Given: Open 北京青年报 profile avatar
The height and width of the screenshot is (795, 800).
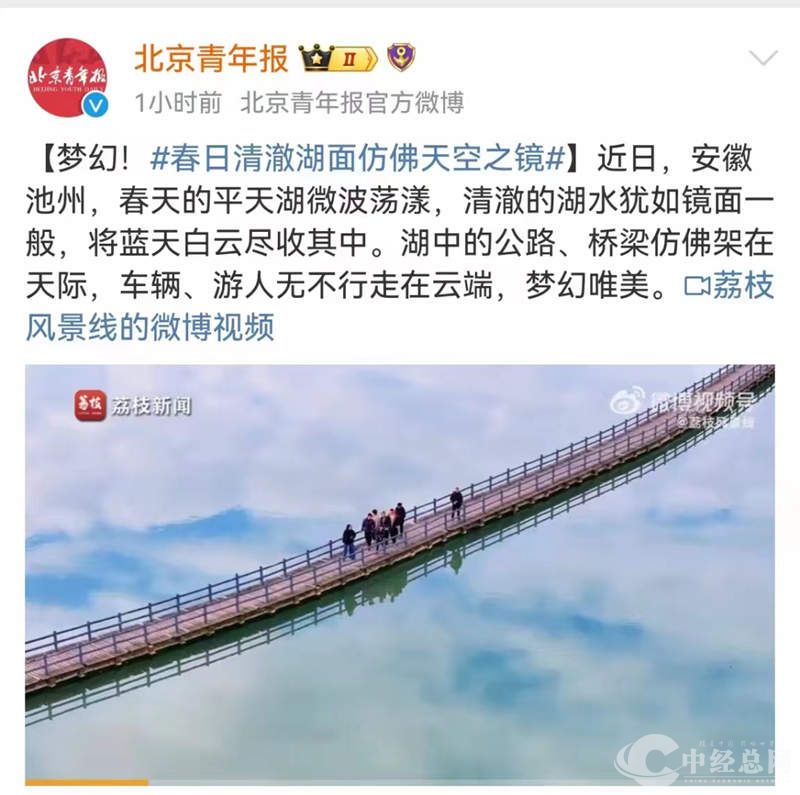Looking at the screenshot, I should [x=67, y=77].
